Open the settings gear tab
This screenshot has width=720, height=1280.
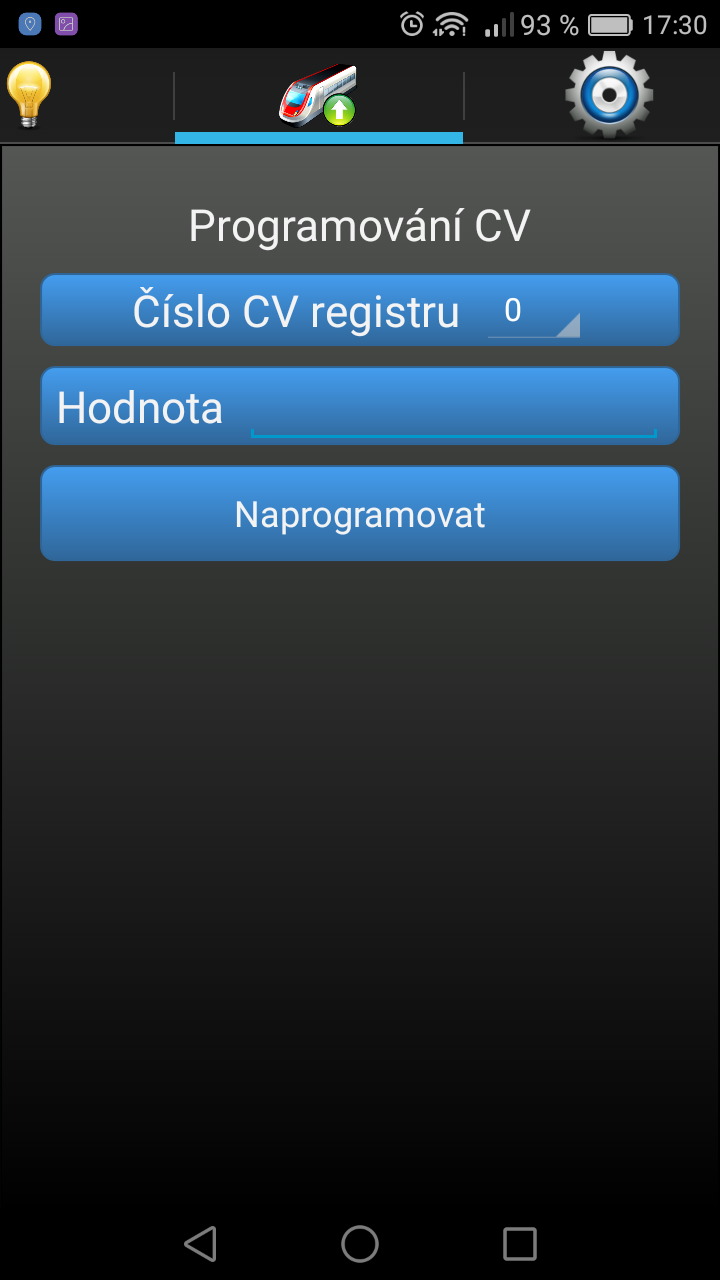point(608,95)
